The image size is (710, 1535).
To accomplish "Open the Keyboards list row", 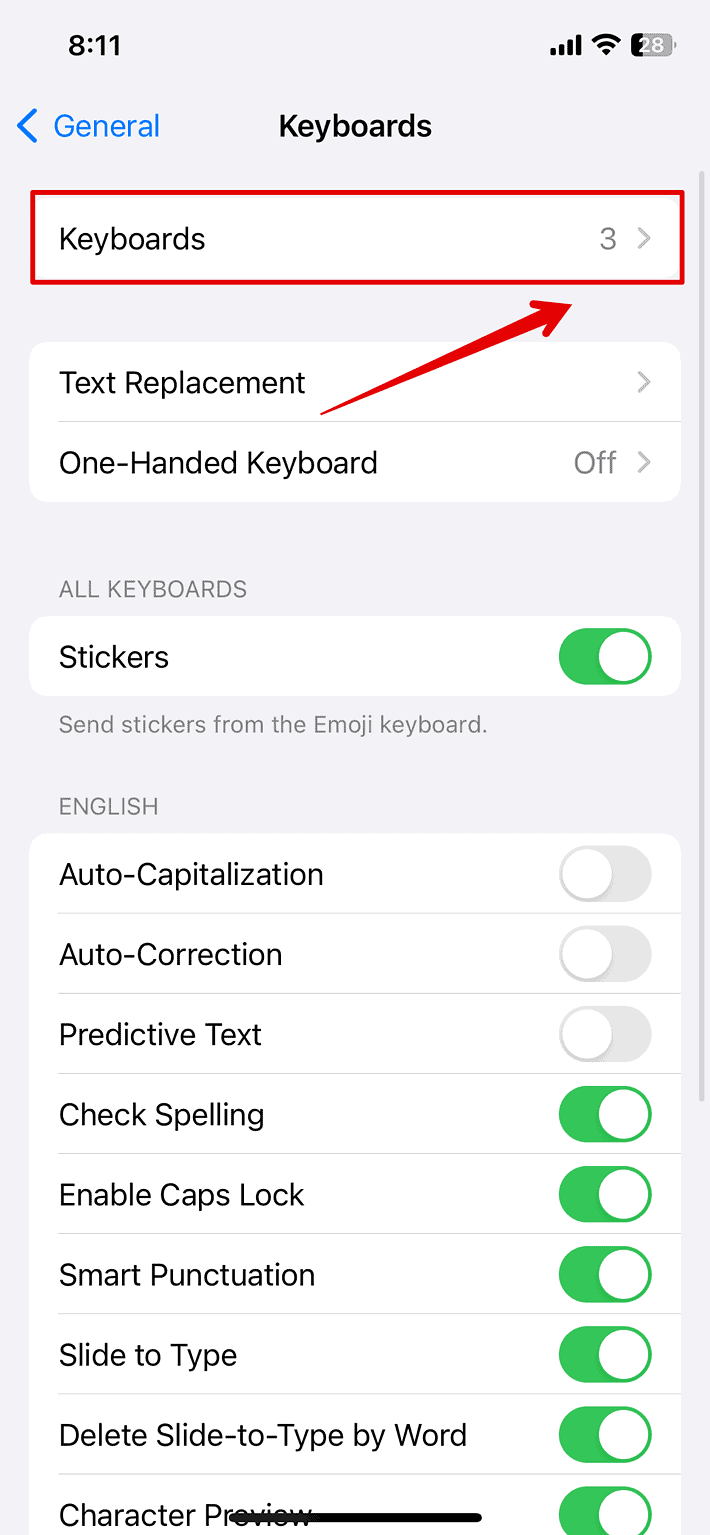I will coord(355,239).
